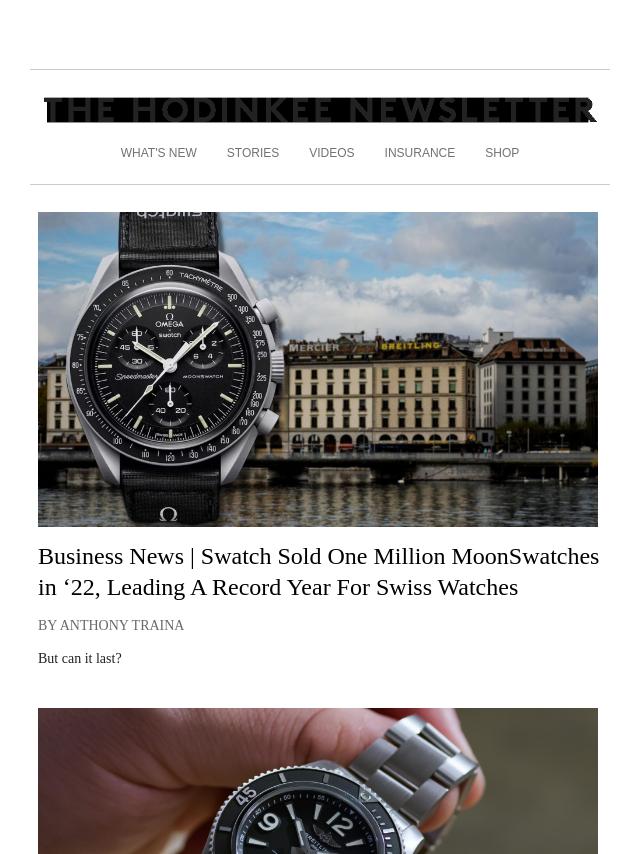Open the Videos link

pos(331,153)
